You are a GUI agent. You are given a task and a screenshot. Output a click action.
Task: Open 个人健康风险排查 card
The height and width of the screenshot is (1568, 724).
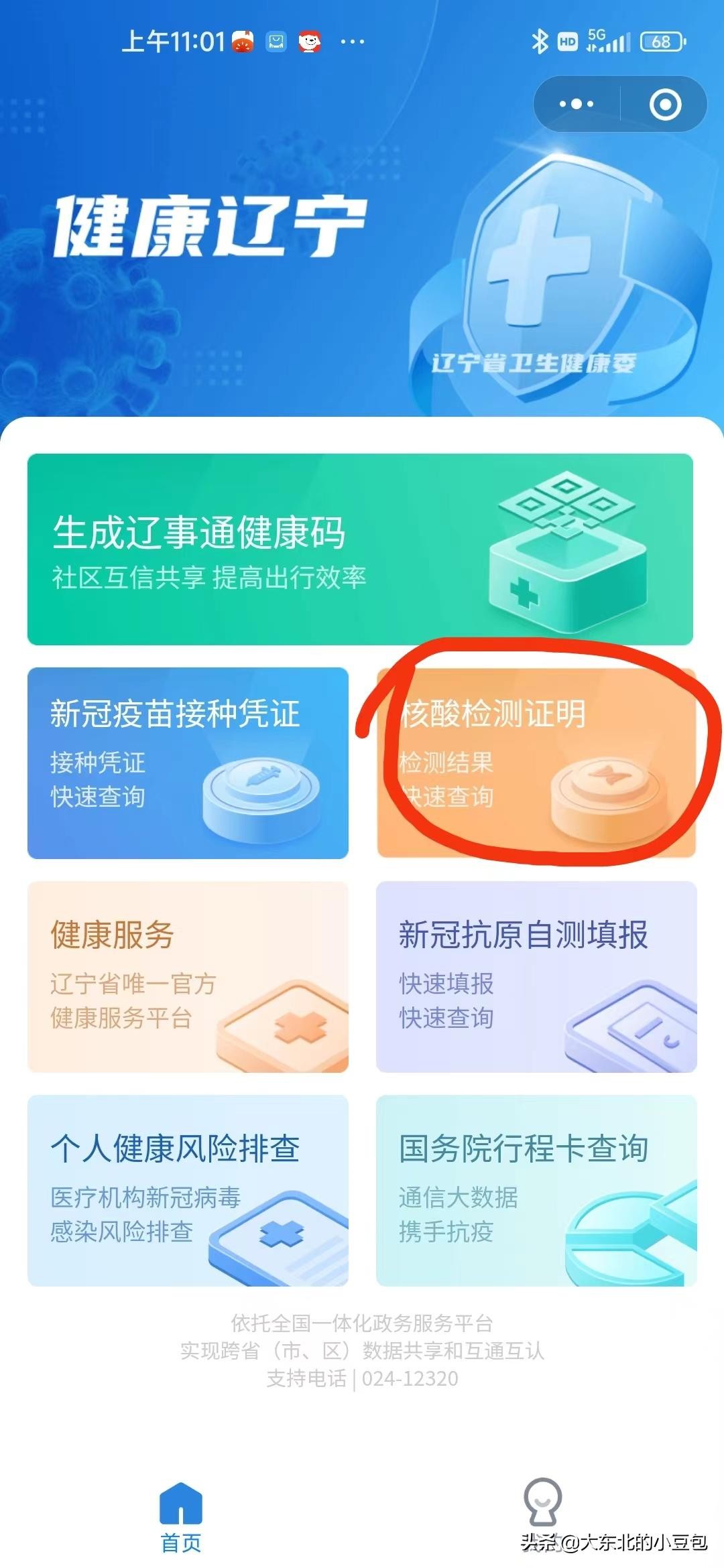click(188, 1190)
